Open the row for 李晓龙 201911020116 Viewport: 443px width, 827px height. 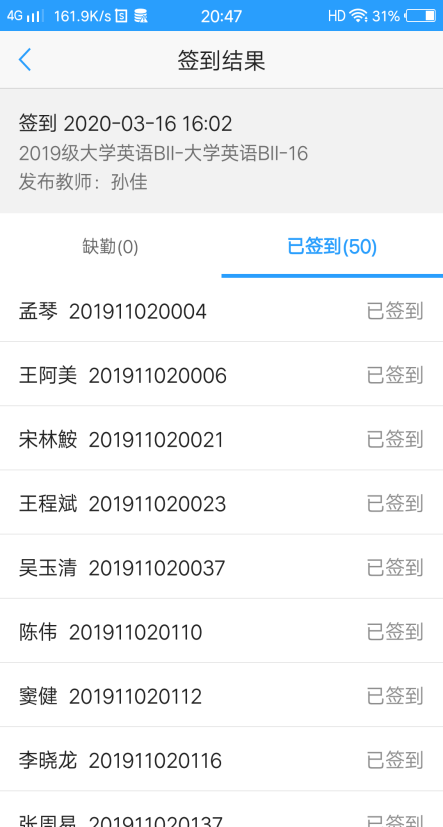[x=222, y=760]
